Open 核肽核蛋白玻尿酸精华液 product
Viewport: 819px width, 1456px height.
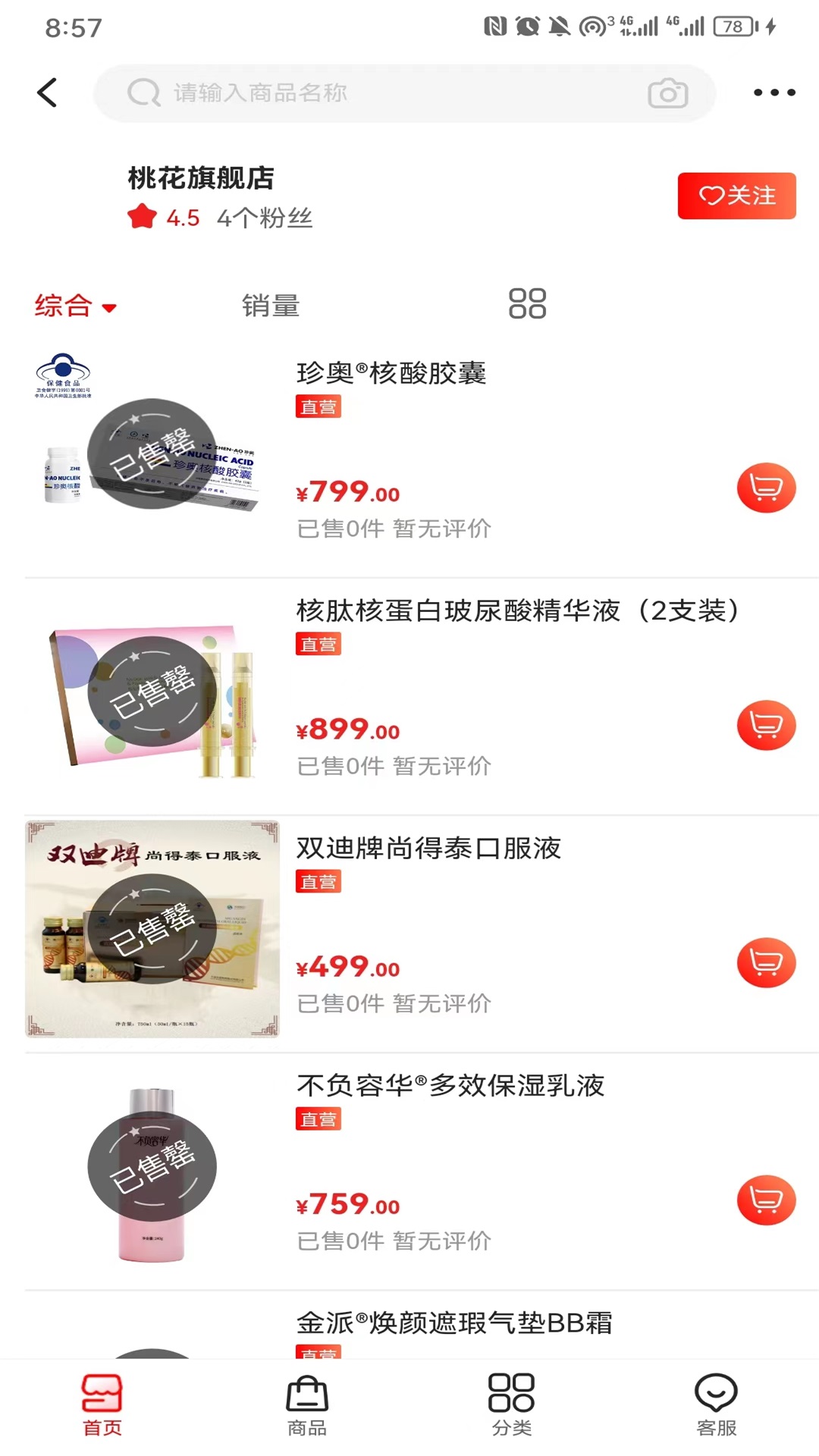click(516, 610)
